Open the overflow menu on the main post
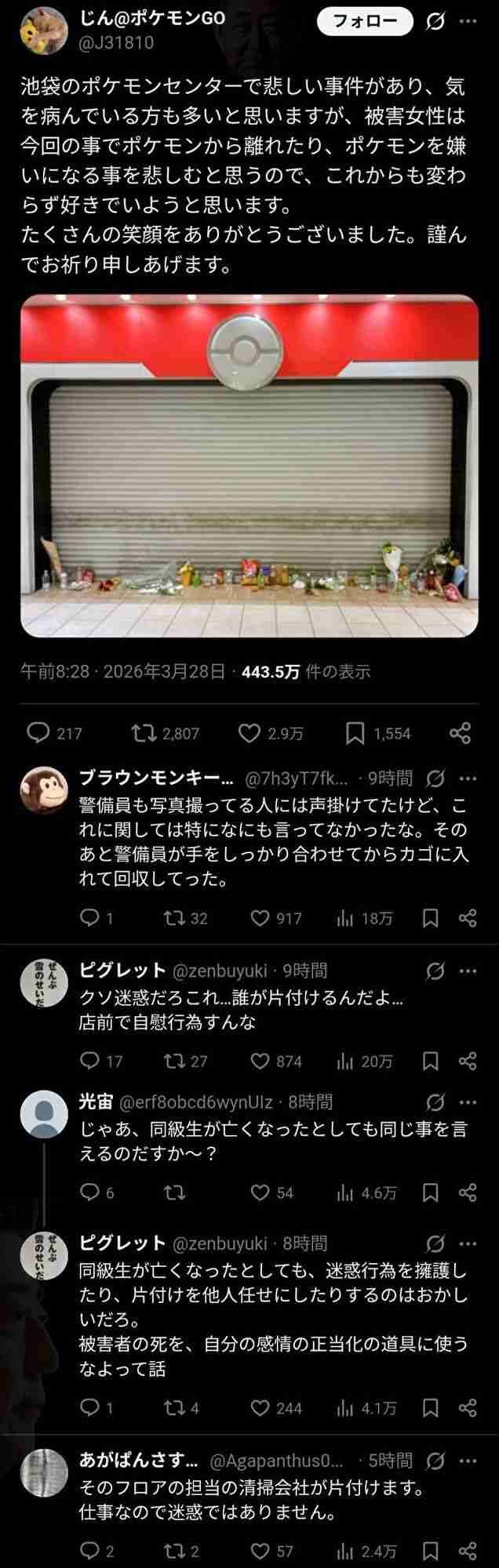The width and height of the screenshot is (499, 1568). click(468, 21)
